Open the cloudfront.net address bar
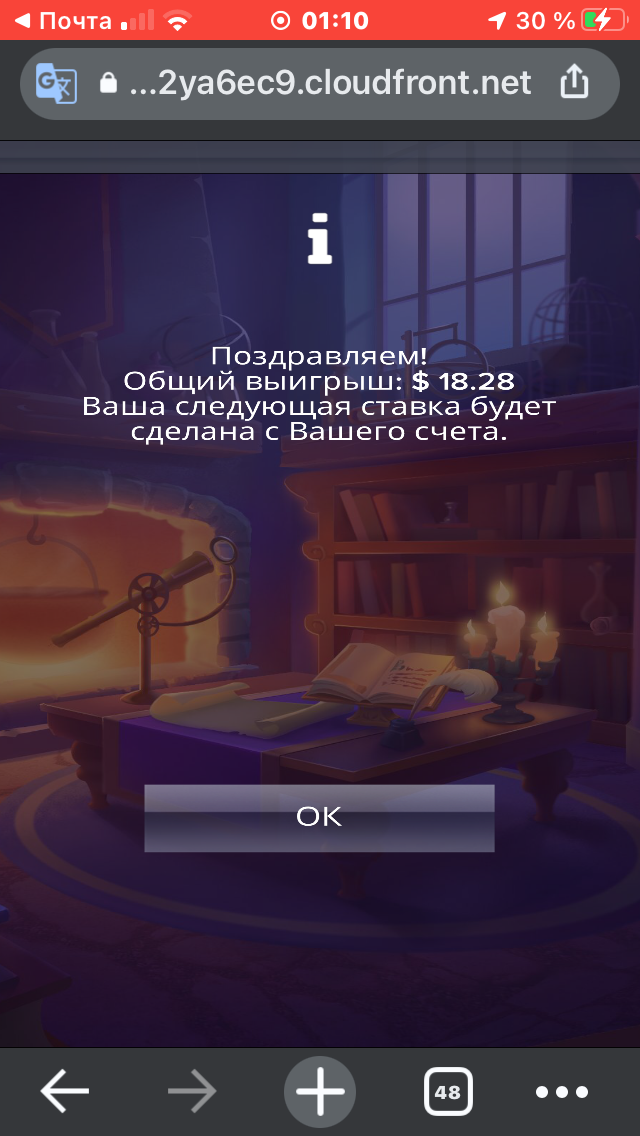The image size is (640, 1136). (330, 83)
